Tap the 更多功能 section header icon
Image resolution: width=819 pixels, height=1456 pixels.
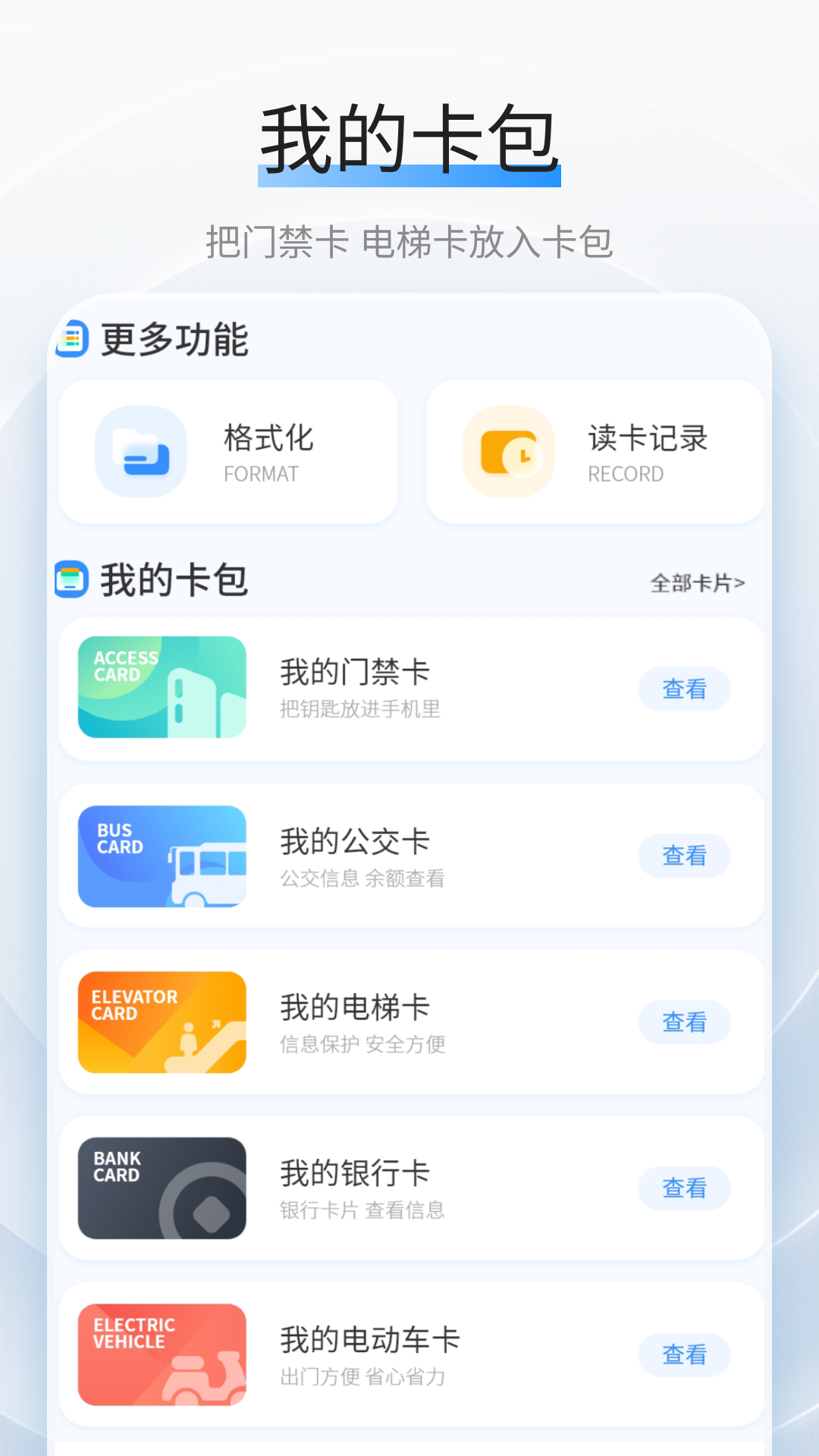coord(74,339)
